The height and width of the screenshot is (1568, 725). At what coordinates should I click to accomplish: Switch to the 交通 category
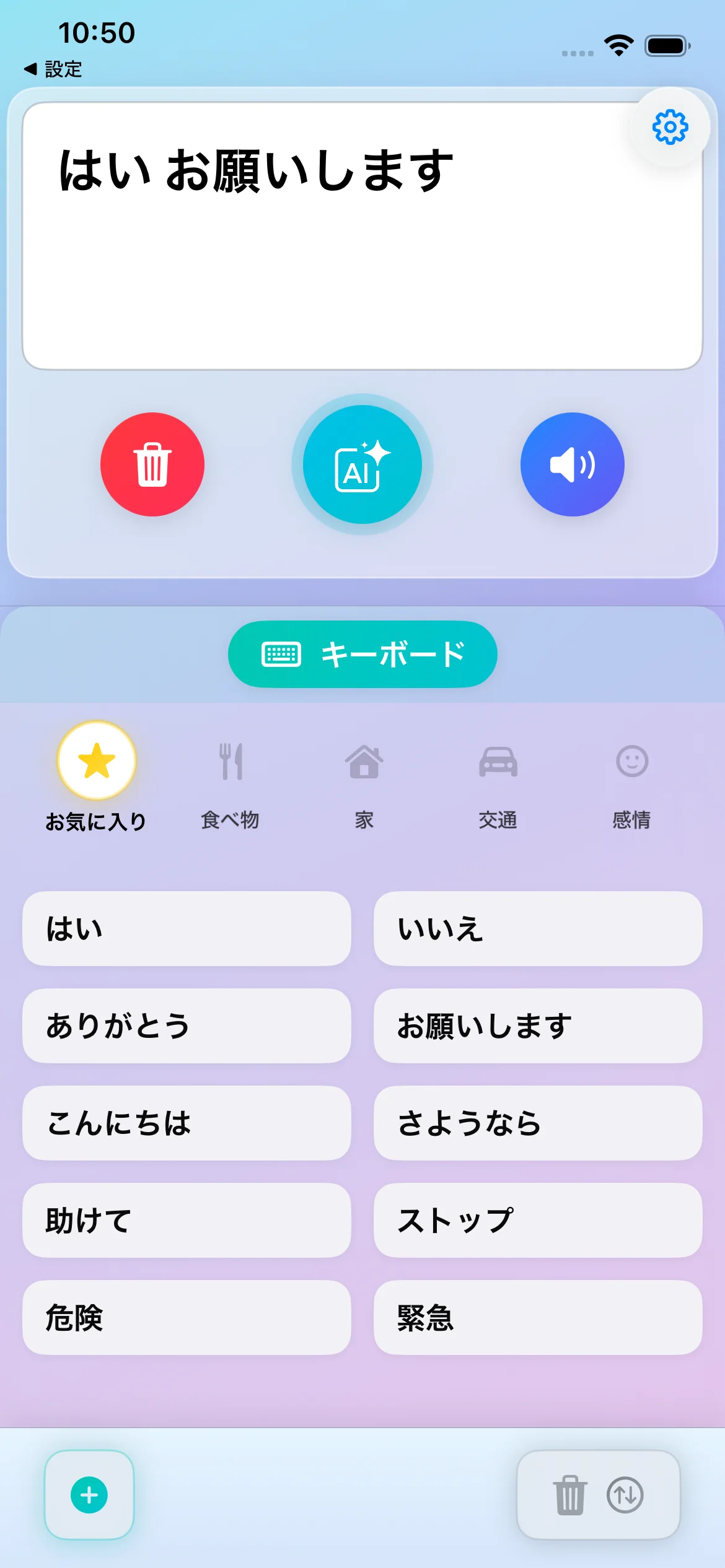[498, 783]
